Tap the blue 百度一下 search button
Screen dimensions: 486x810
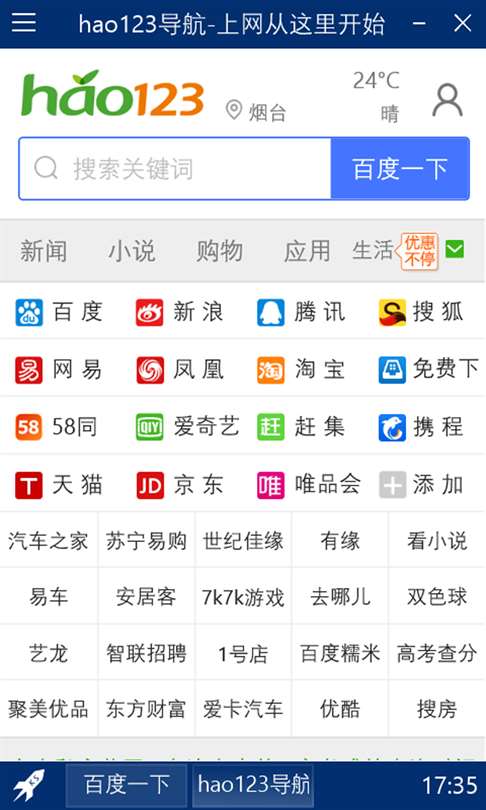pos(400,168)
